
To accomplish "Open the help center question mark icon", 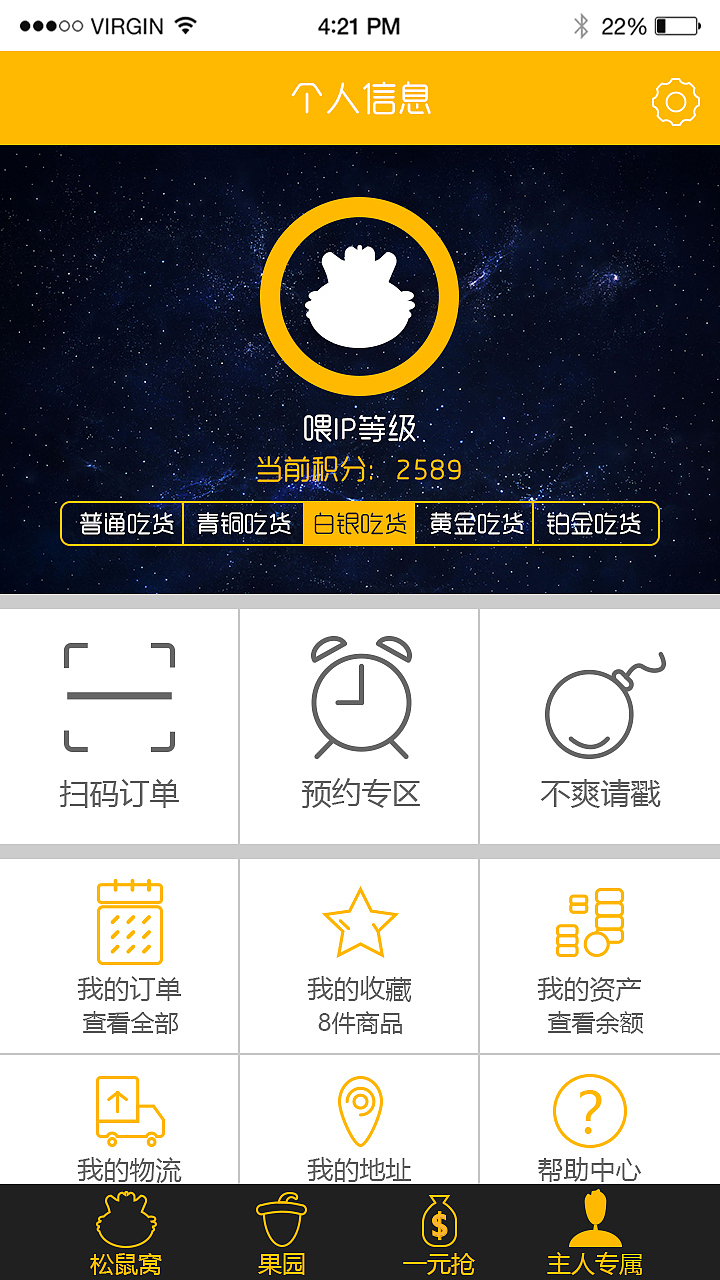I will pyautogui.click(x=590, y=1110).
